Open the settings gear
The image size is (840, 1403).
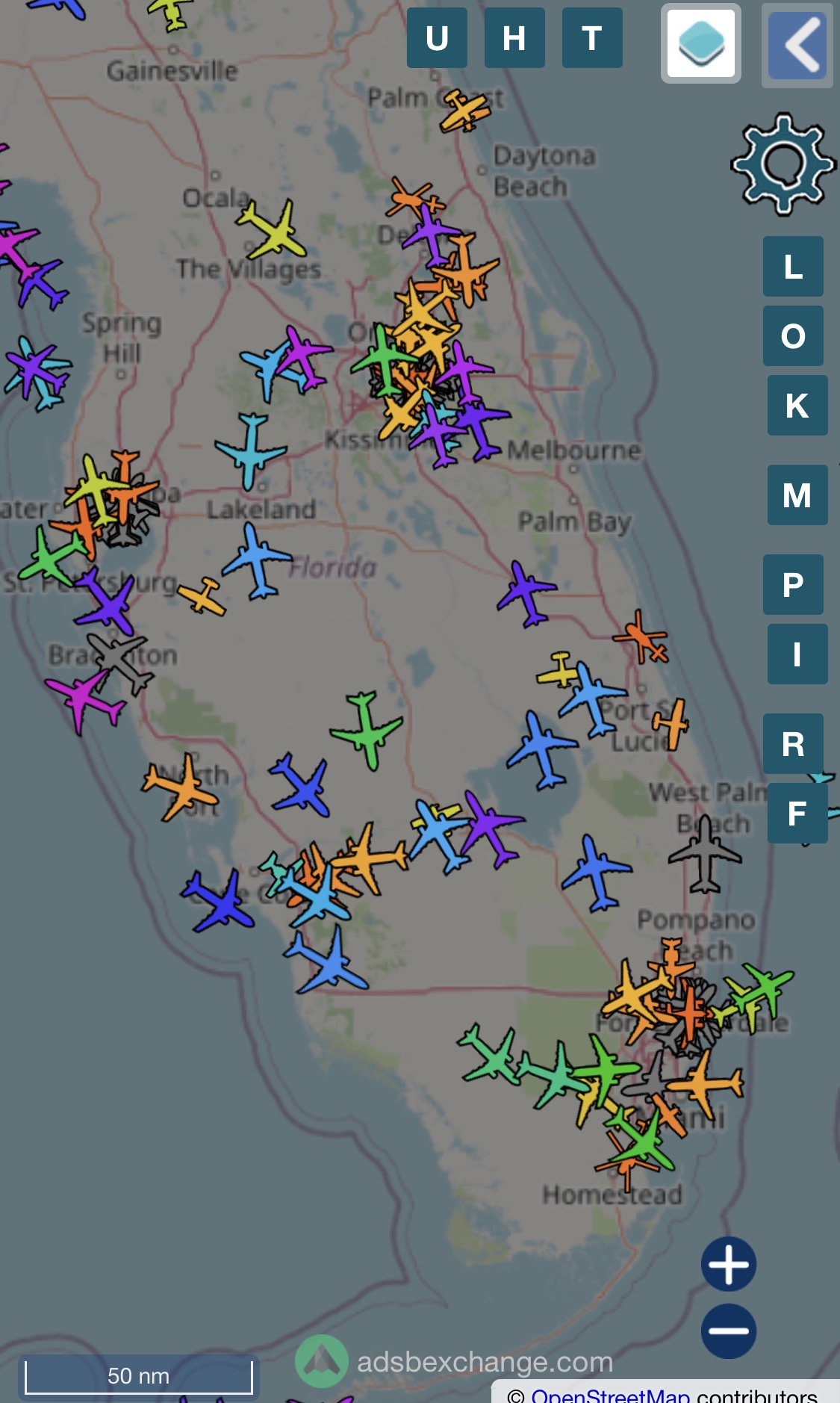(x=783, y=164)
